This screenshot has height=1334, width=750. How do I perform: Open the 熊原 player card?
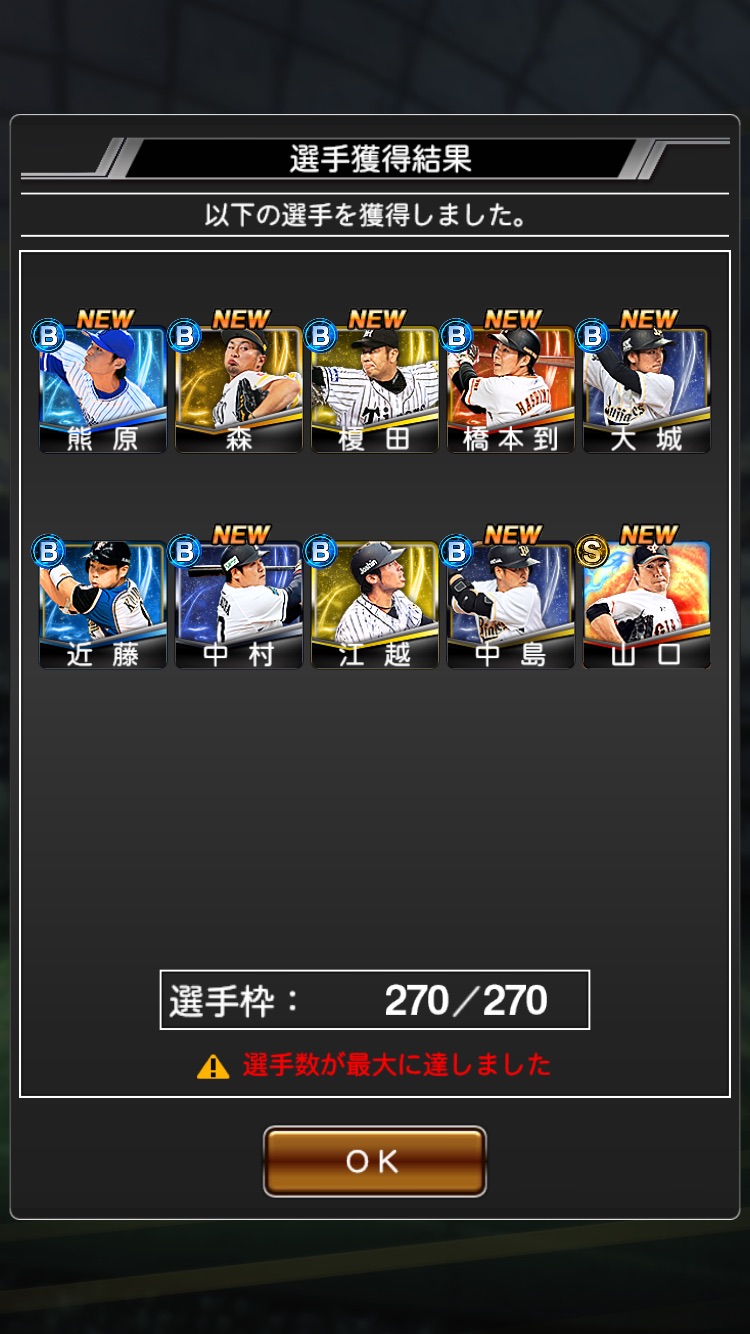coord(103,389)
